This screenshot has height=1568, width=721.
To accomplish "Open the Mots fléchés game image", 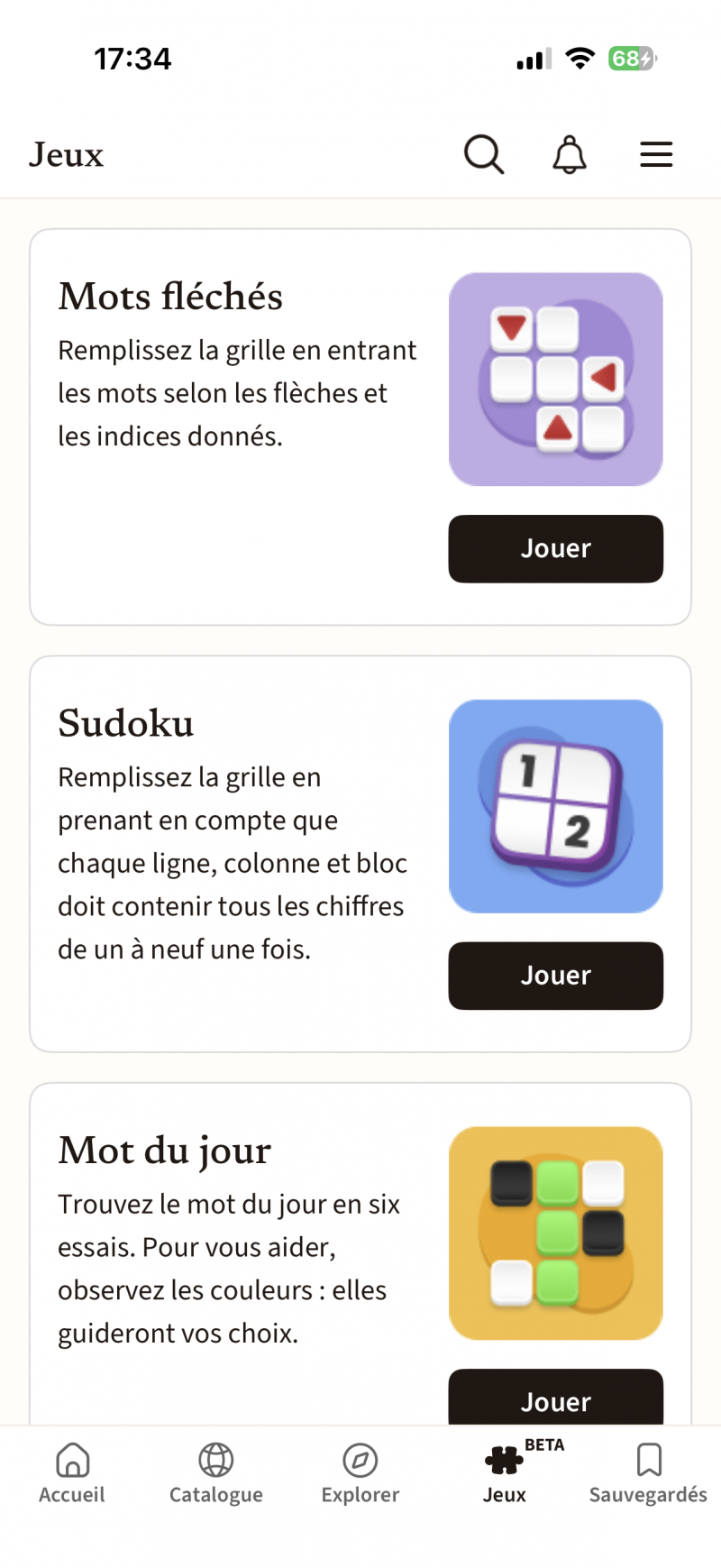I will 555,379.
